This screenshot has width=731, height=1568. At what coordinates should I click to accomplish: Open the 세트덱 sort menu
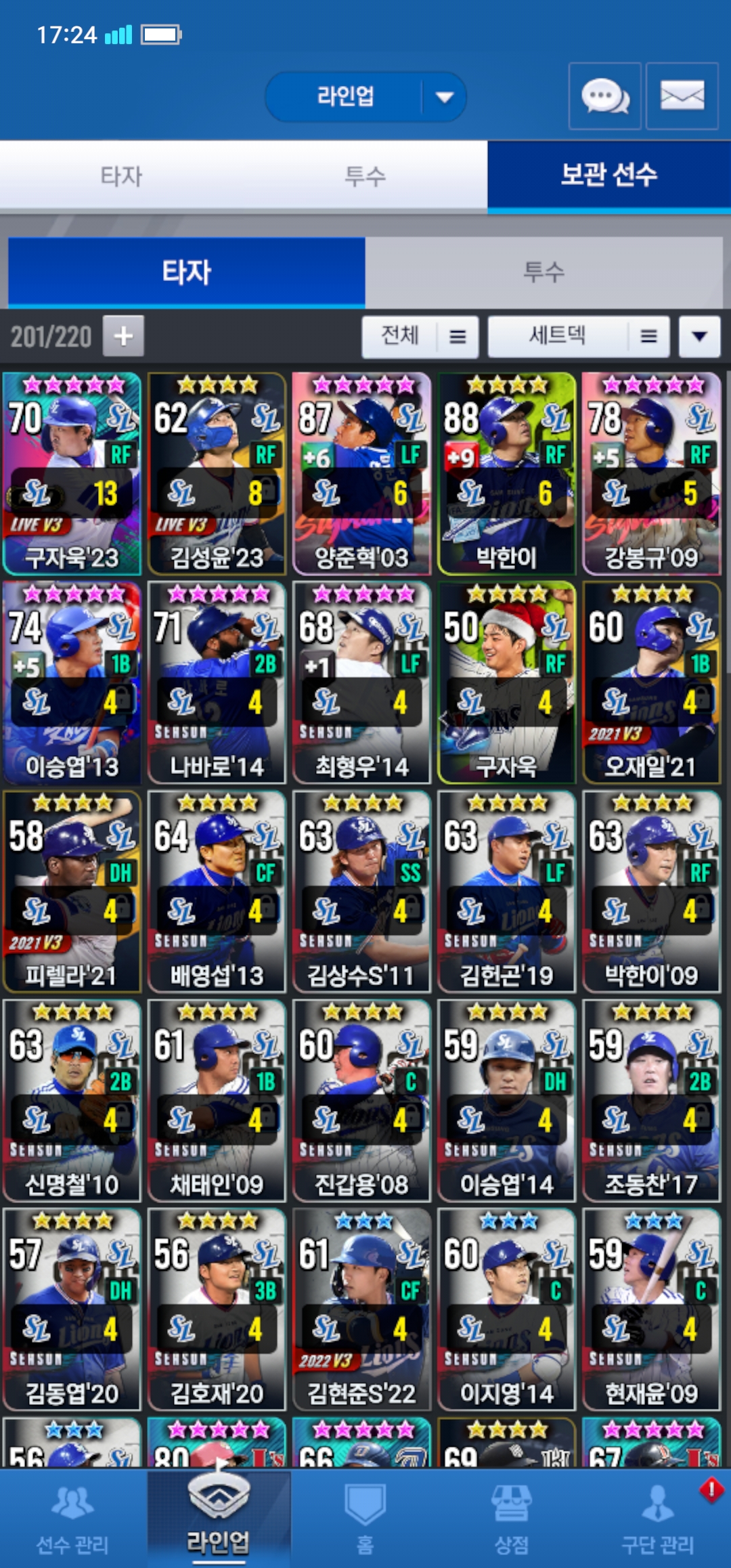(x=579, y=336)
